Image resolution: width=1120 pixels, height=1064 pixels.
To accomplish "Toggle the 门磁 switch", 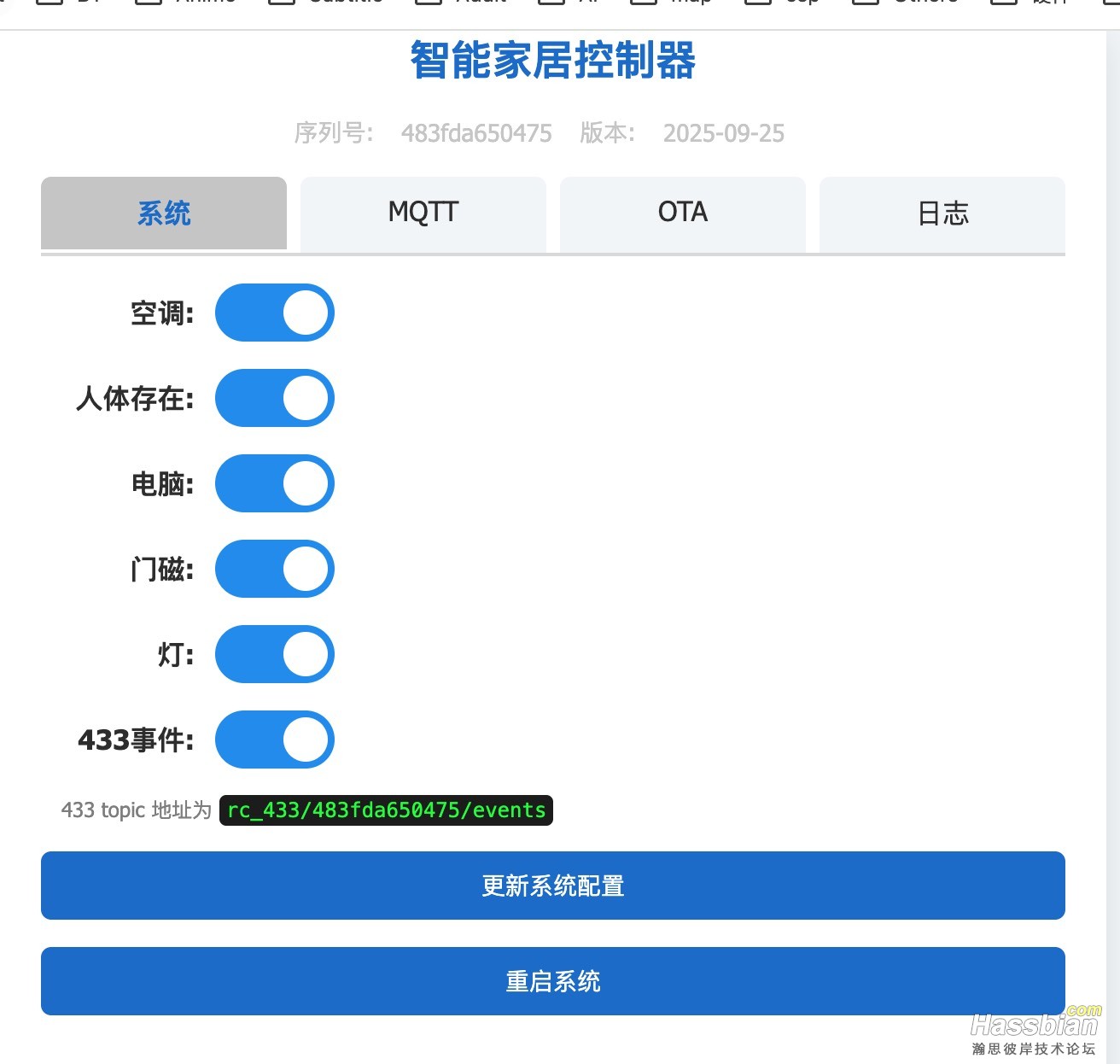I will click(x=274, y=569).
